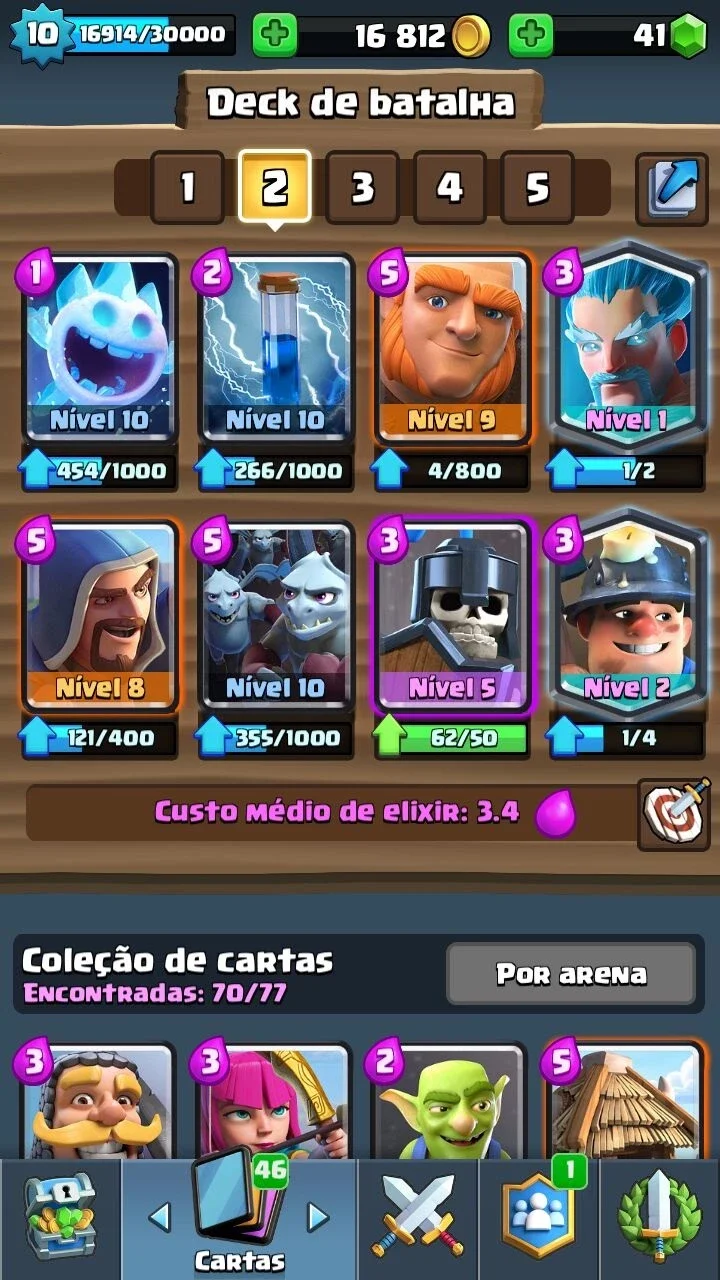Go to the battle crossed-swords tab
720x1280 pixels.
(417, 1218)
